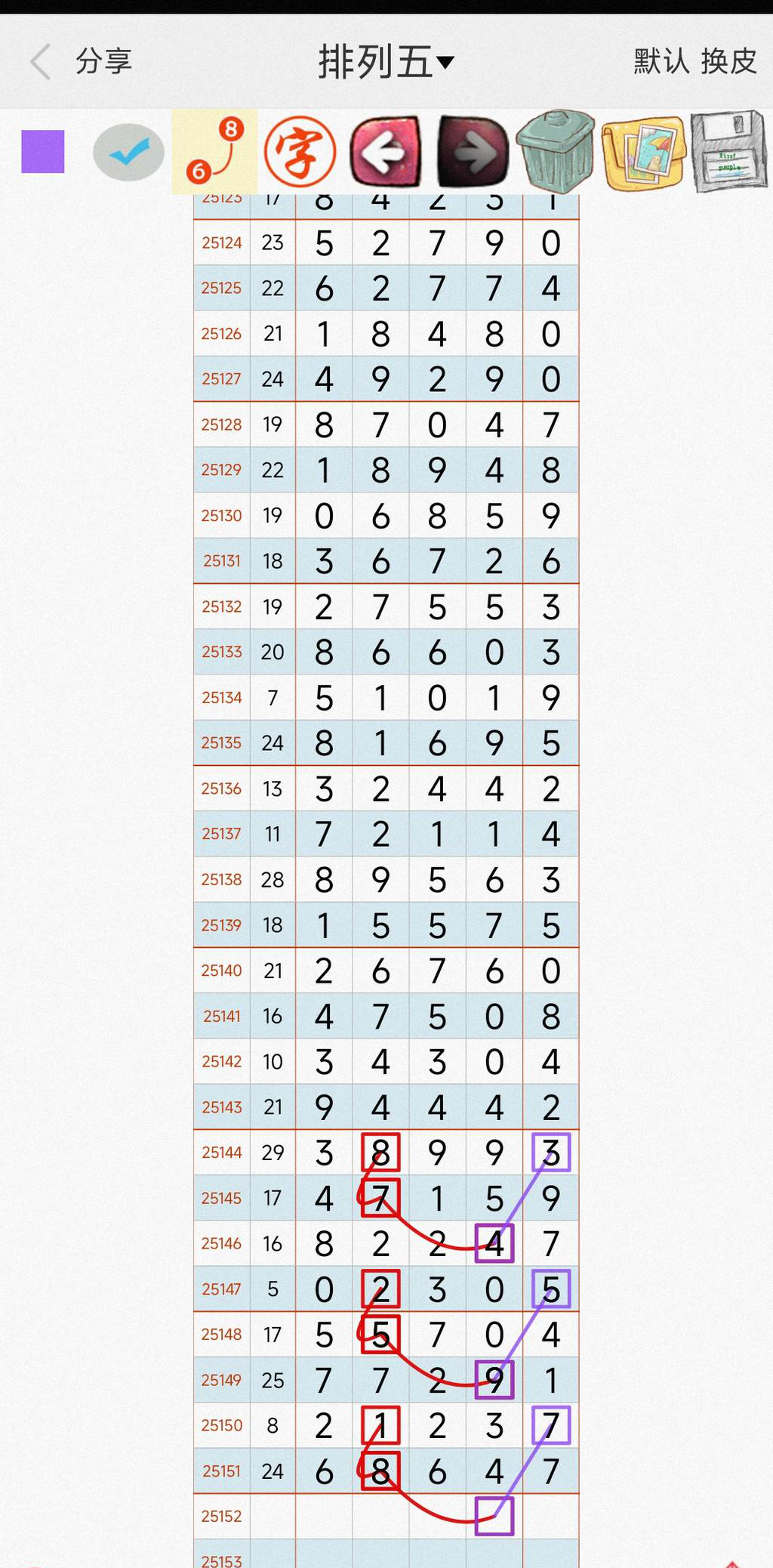Viewport: 773px width, 1568px height.
Task: Tap the 分享 share button
Action: coord(103,61)
